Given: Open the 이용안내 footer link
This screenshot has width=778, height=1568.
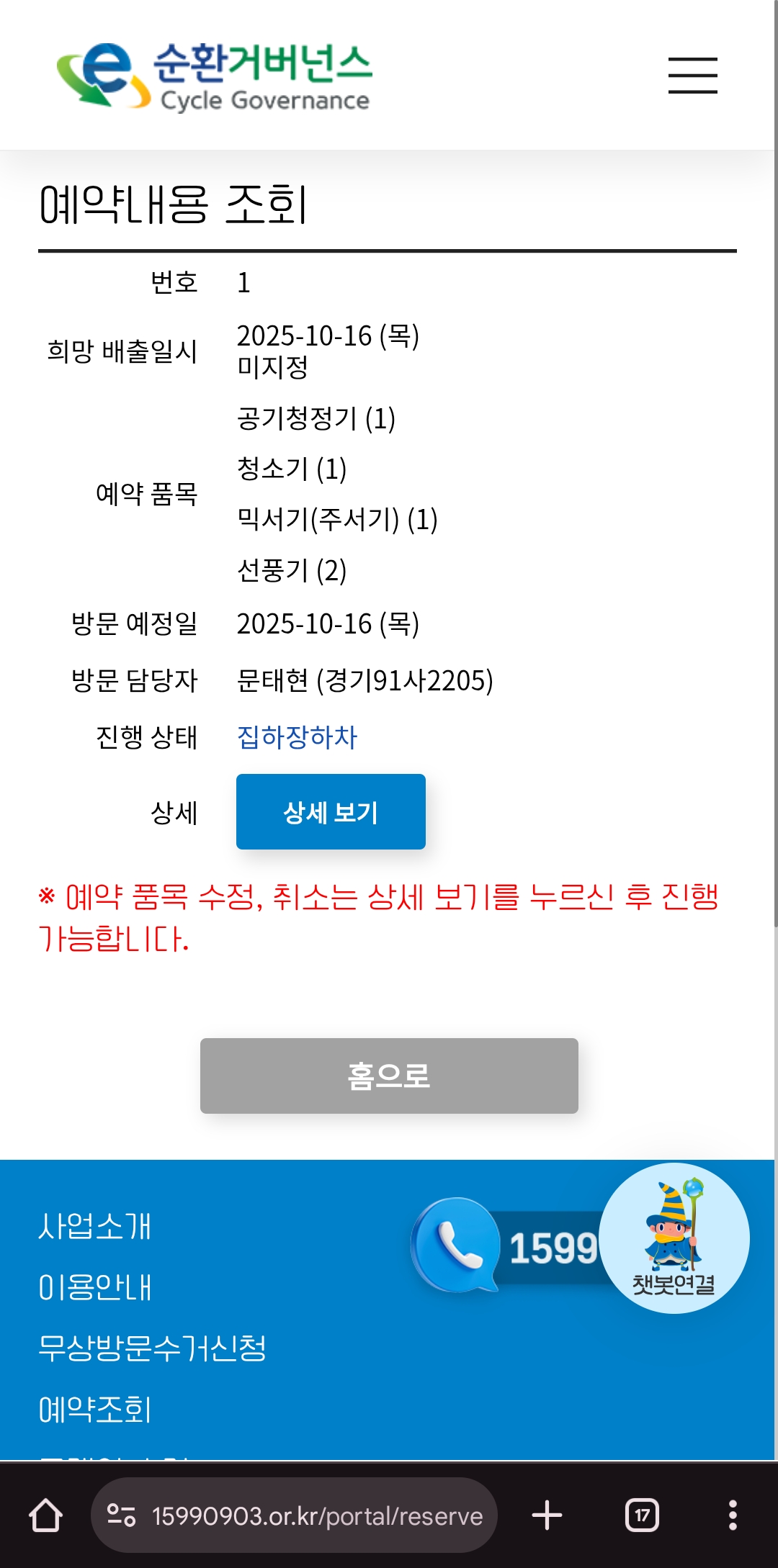Looking at the screenshot, I should [x=94, y=1287].
